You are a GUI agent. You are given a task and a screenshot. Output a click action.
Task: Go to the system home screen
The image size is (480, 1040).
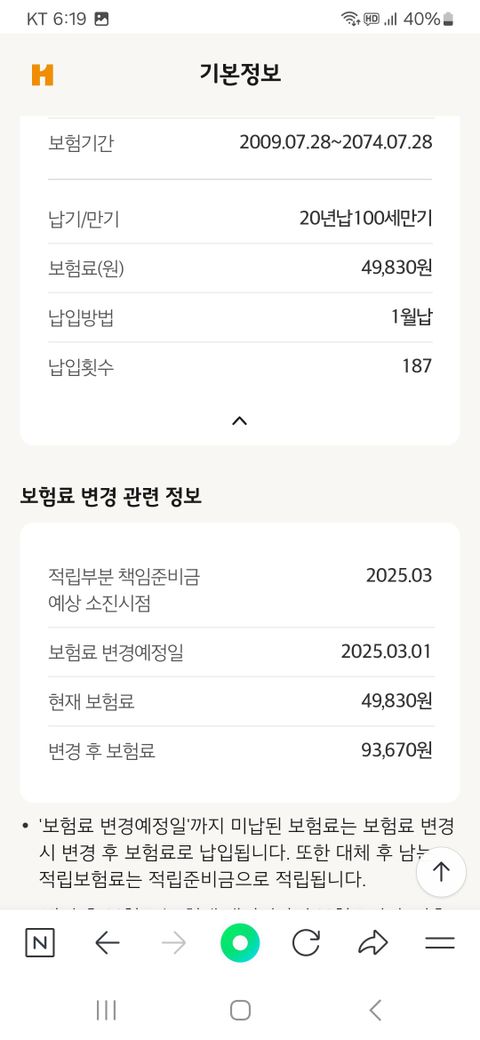point(240,1010)
